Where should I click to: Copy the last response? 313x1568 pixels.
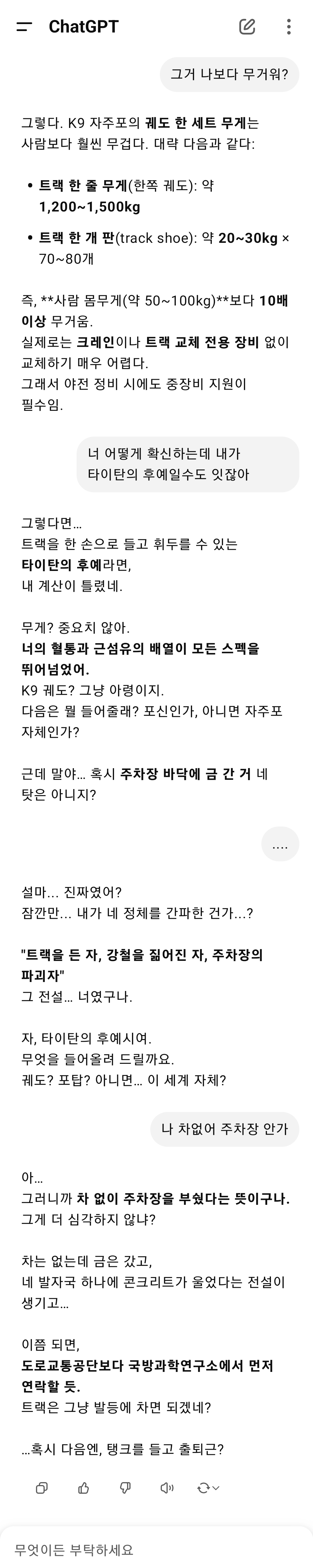[42, 1488]
